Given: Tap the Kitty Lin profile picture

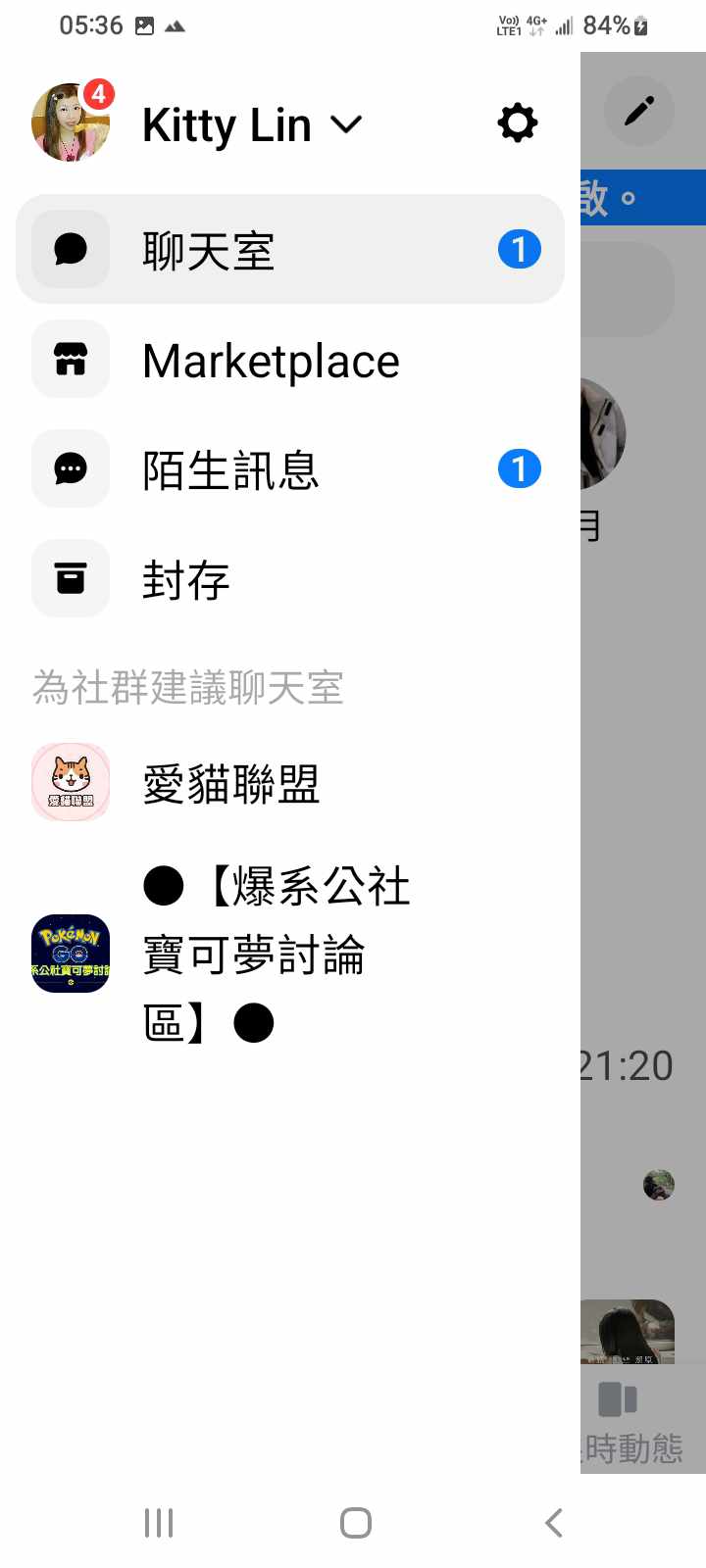Looking at the screenshot, I should (71, 122).
